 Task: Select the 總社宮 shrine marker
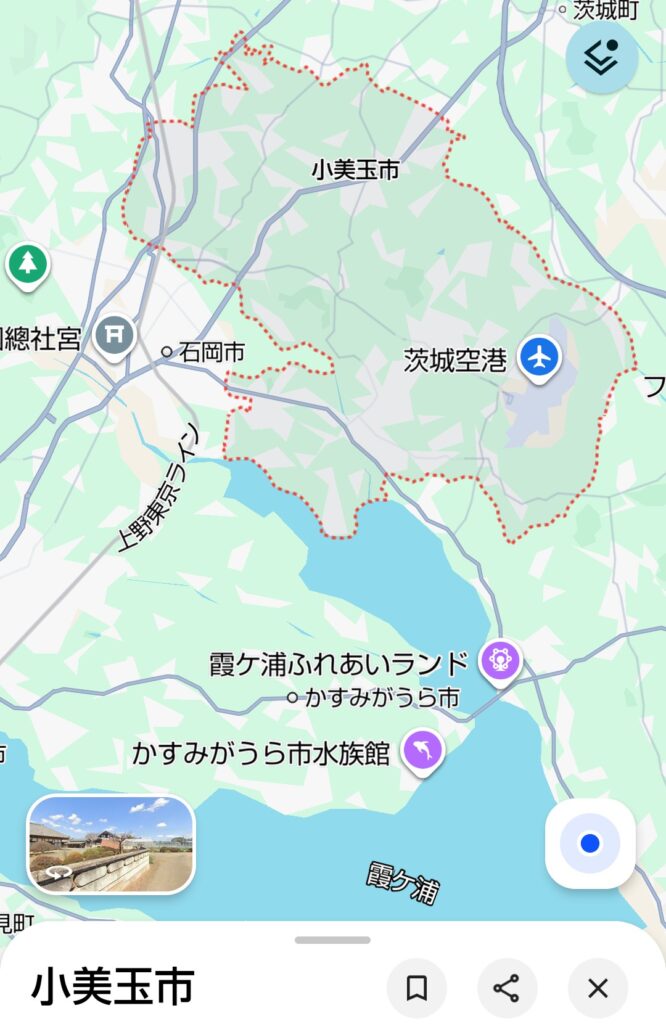point(115,335)
